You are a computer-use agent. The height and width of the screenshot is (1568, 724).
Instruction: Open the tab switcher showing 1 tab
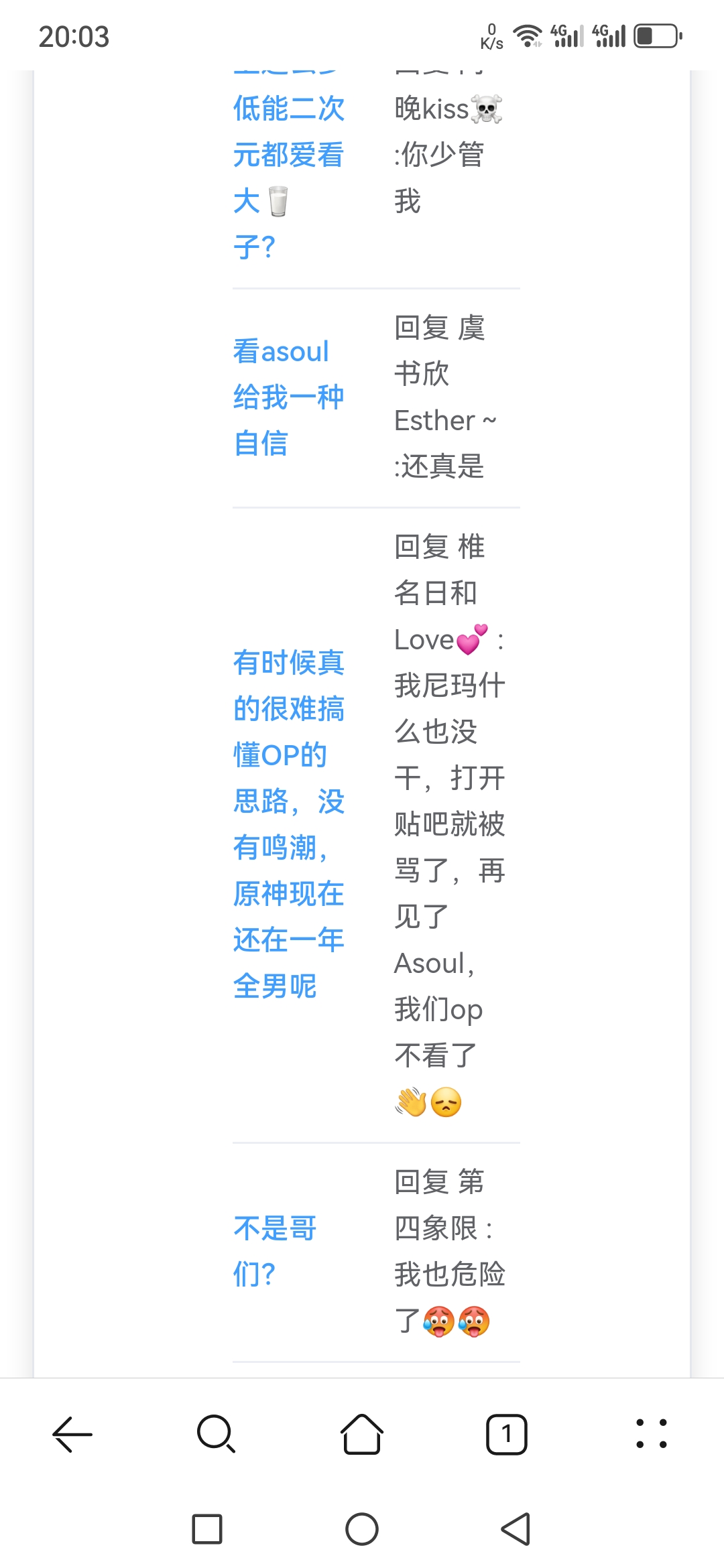pos(507,1434)
